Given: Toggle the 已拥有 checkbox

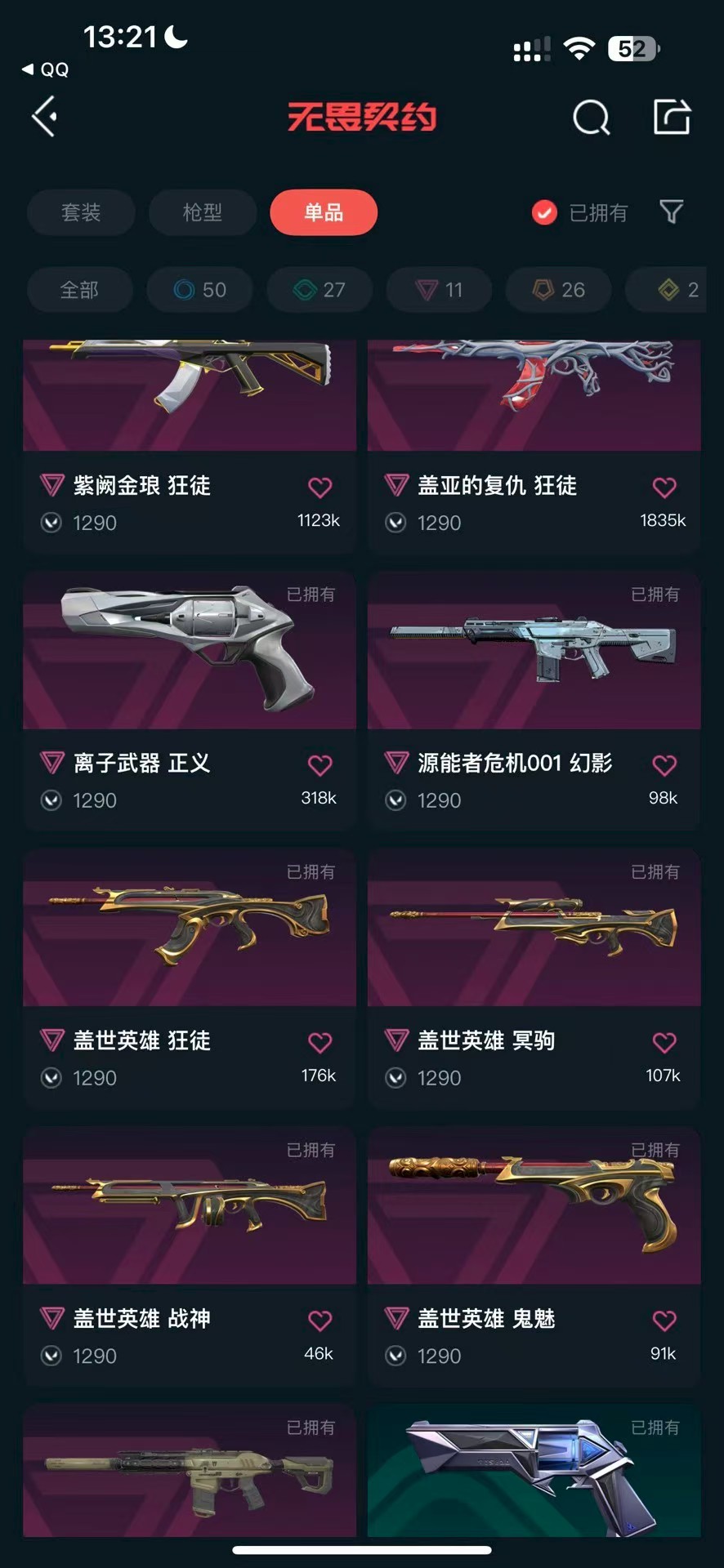Looking at the screenshot, I should pyautogui.click(x=544, y=212).
